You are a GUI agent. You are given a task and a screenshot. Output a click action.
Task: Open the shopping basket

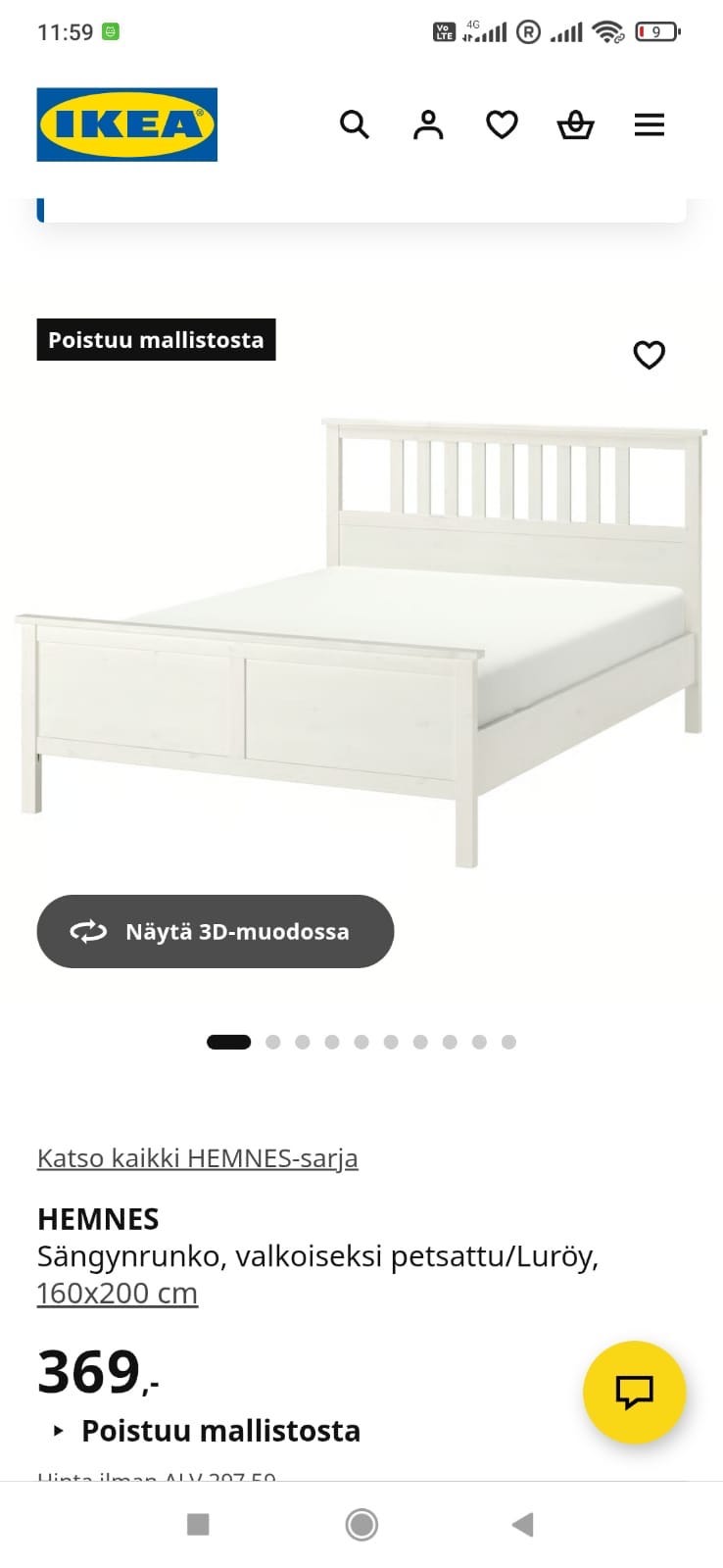[575, 124]
